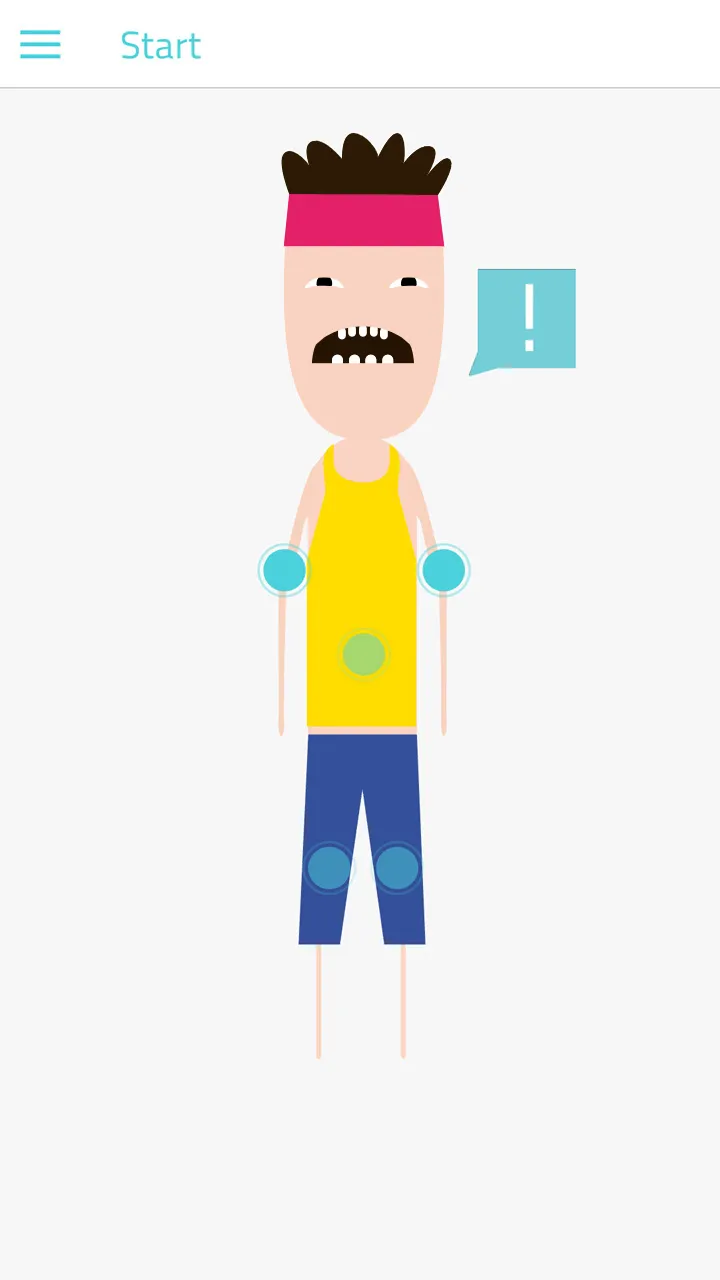Open the hamburger drawer menu

40,44
